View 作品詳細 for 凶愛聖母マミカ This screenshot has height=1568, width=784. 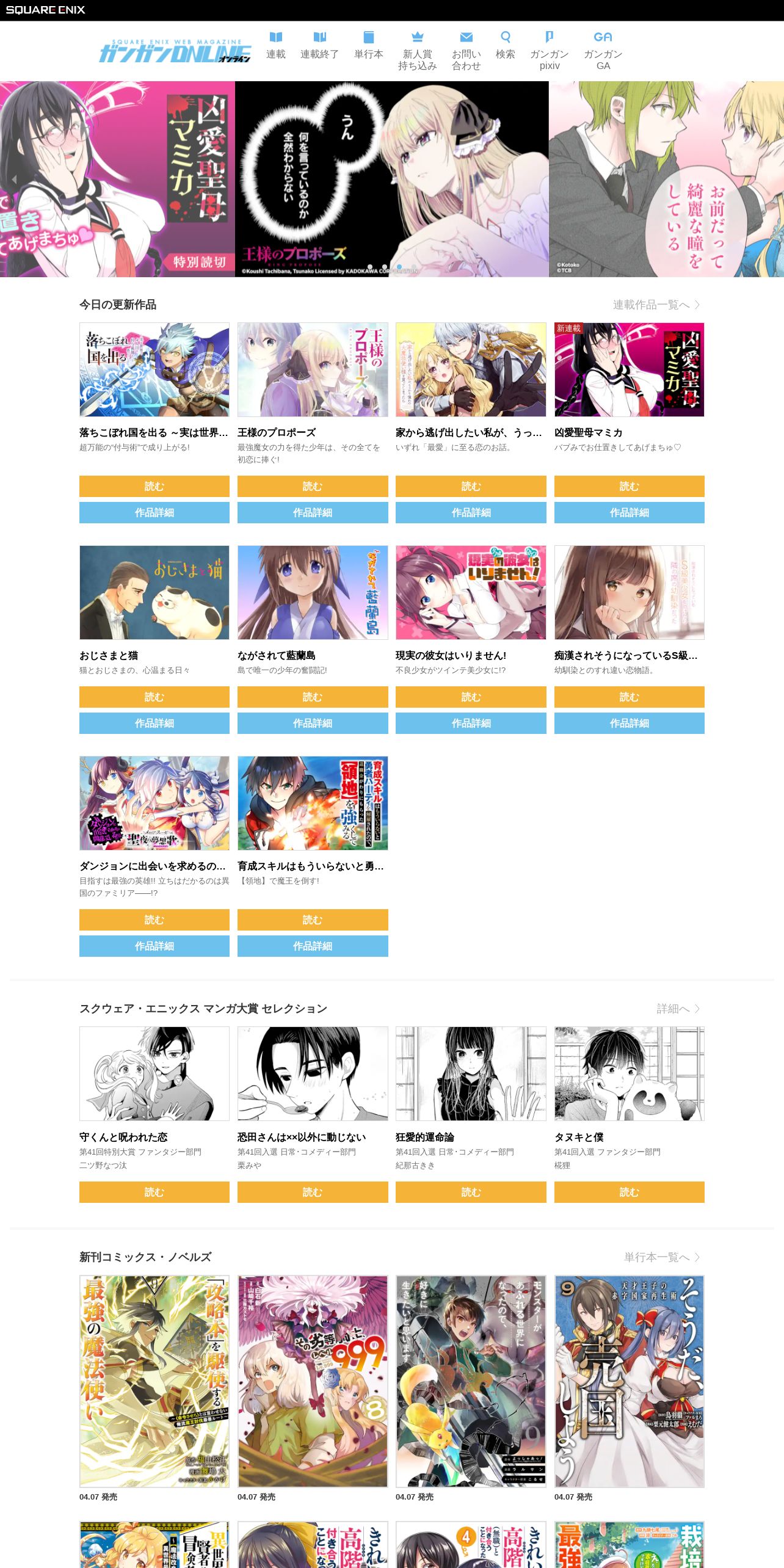pos(629,513)
